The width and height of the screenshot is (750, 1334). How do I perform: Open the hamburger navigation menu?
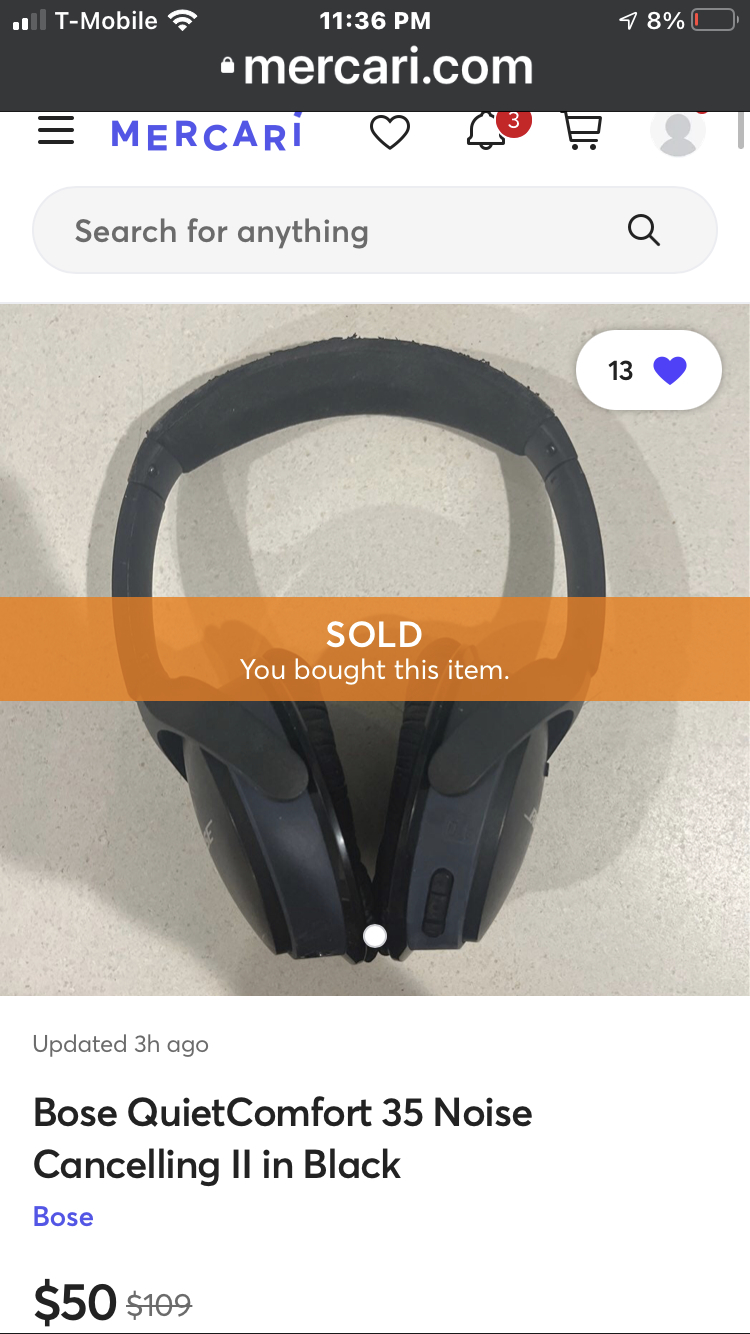coord(55,130)
